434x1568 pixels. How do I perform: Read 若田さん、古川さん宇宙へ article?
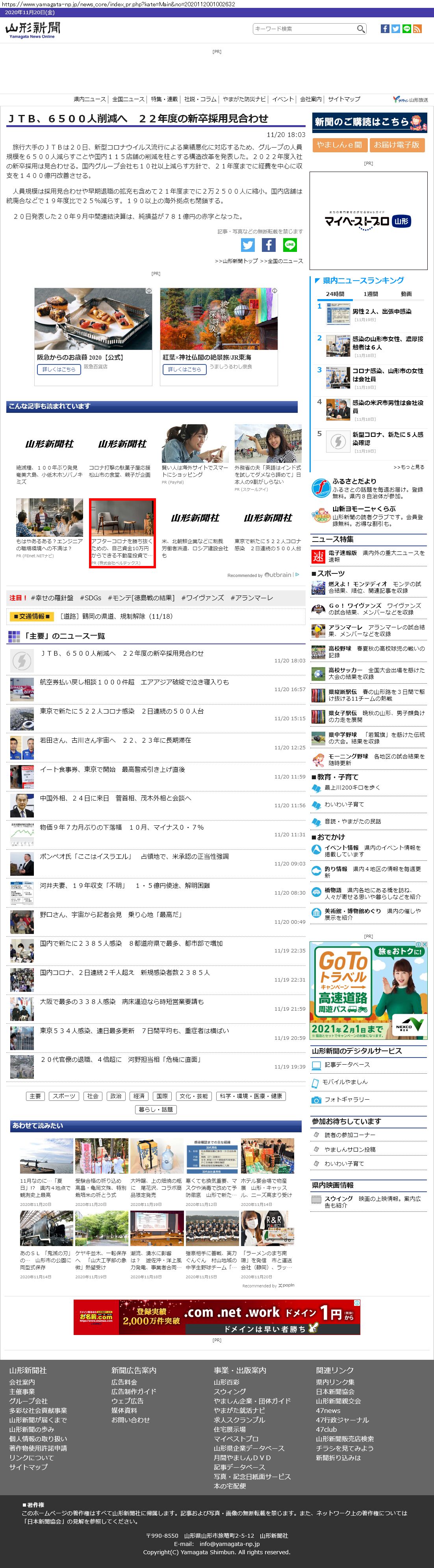click(115, 740)
